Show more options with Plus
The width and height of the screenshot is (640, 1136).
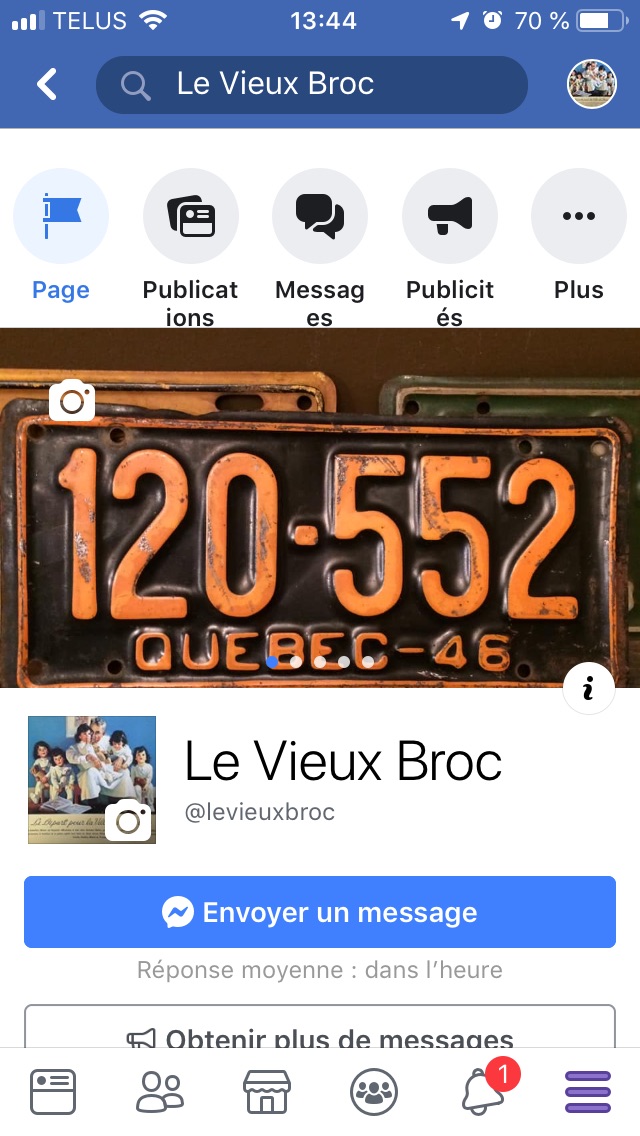(579, 216)
